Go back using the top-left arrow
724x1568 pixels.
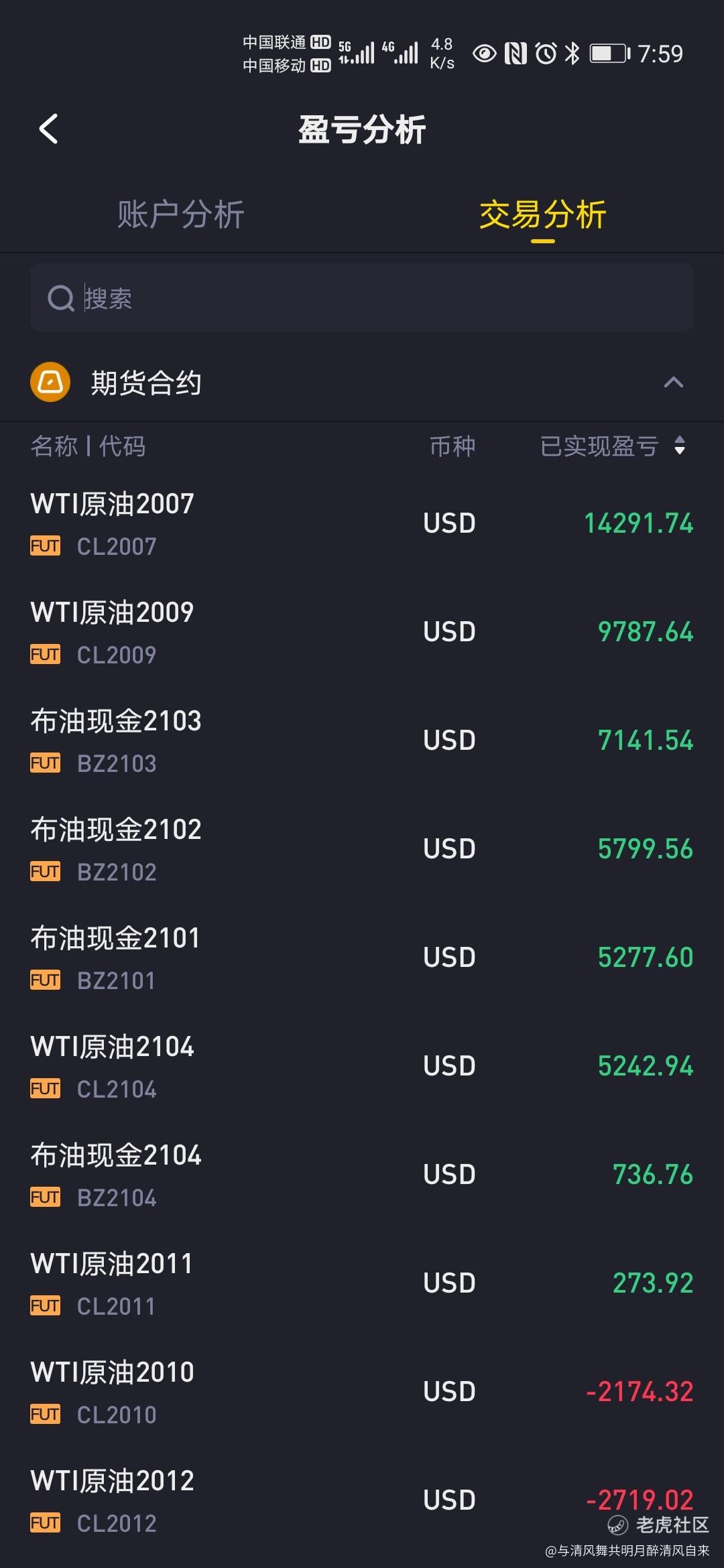(x=49, y=129)
